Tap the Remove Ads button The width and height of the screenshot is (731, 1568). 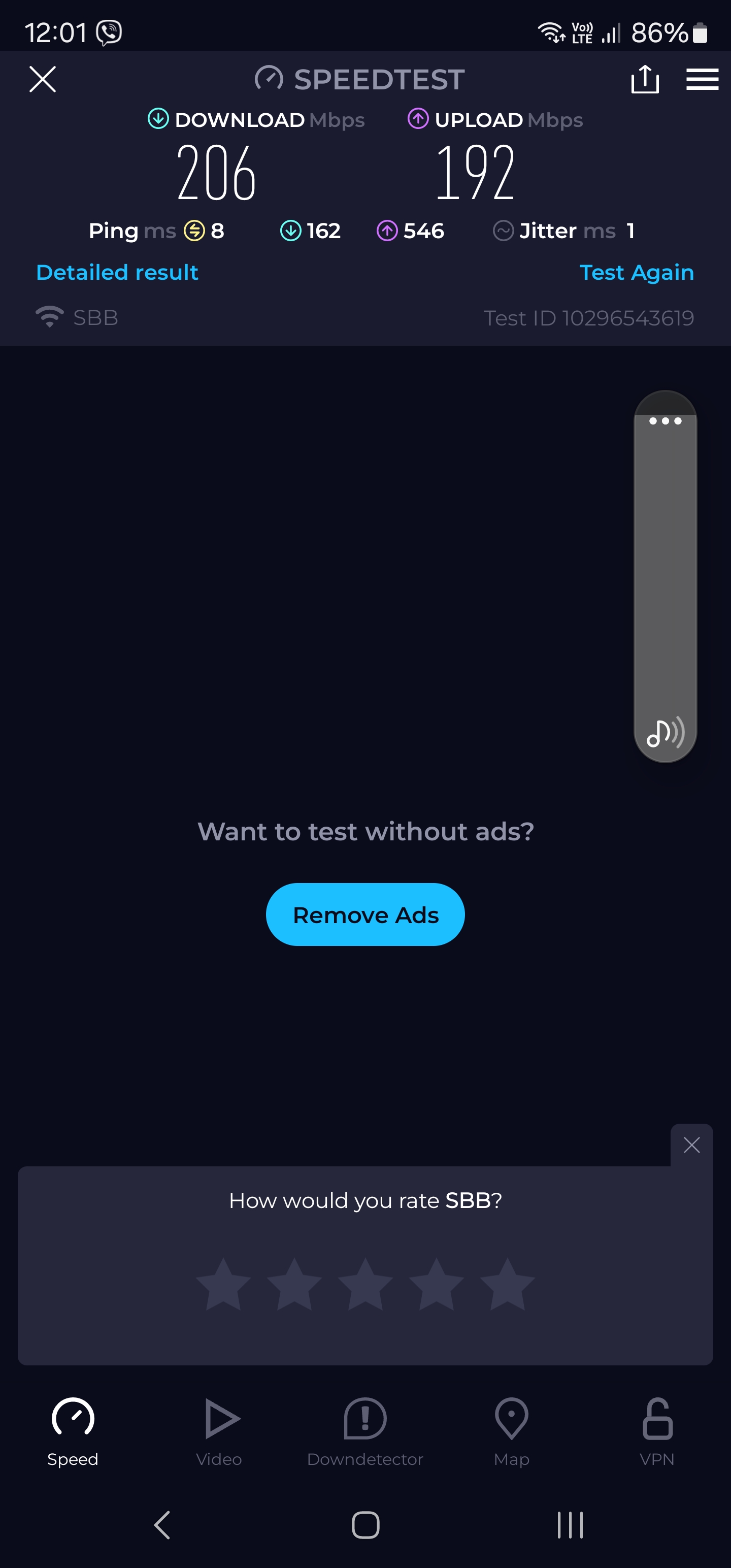(365, 914)
